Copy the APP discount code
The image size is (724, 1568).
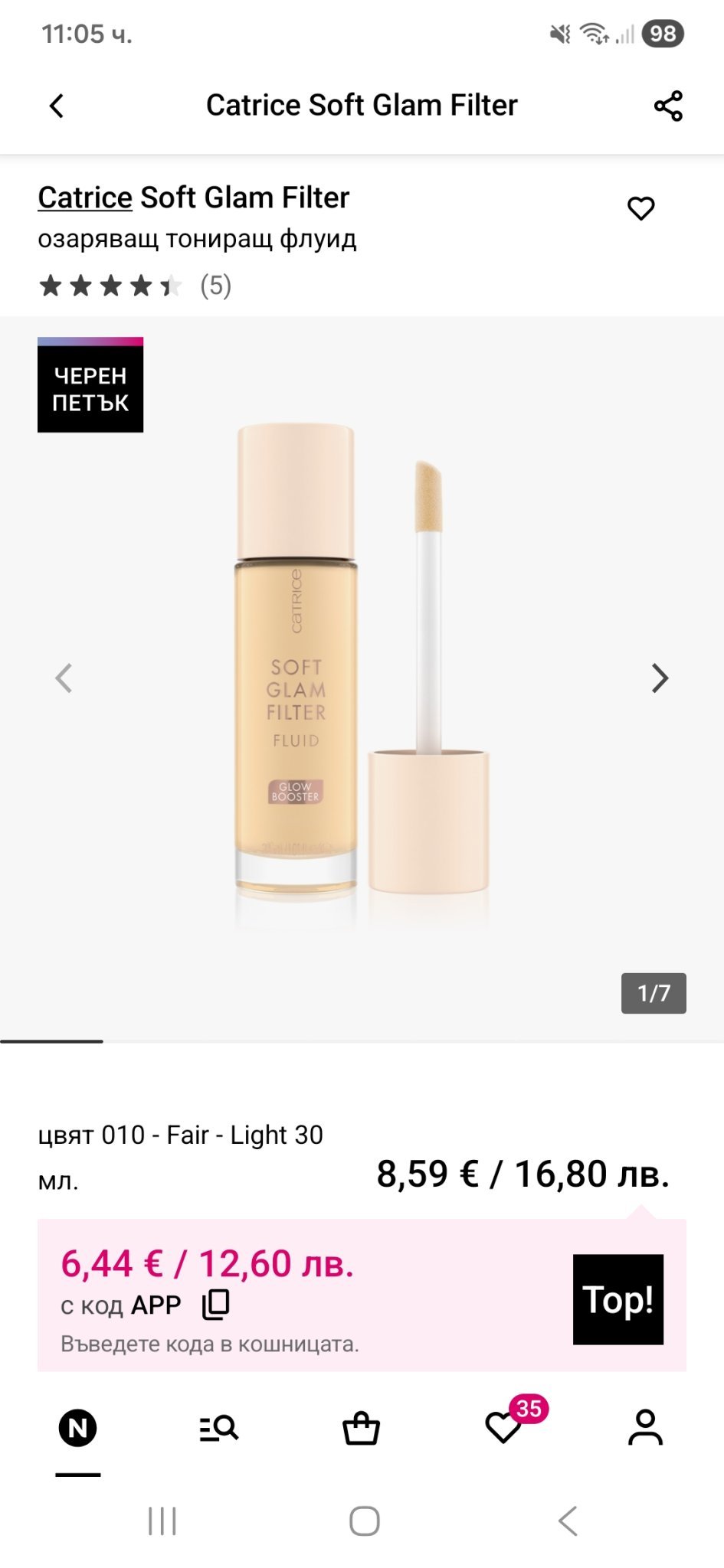click(x=216, y=1305)
